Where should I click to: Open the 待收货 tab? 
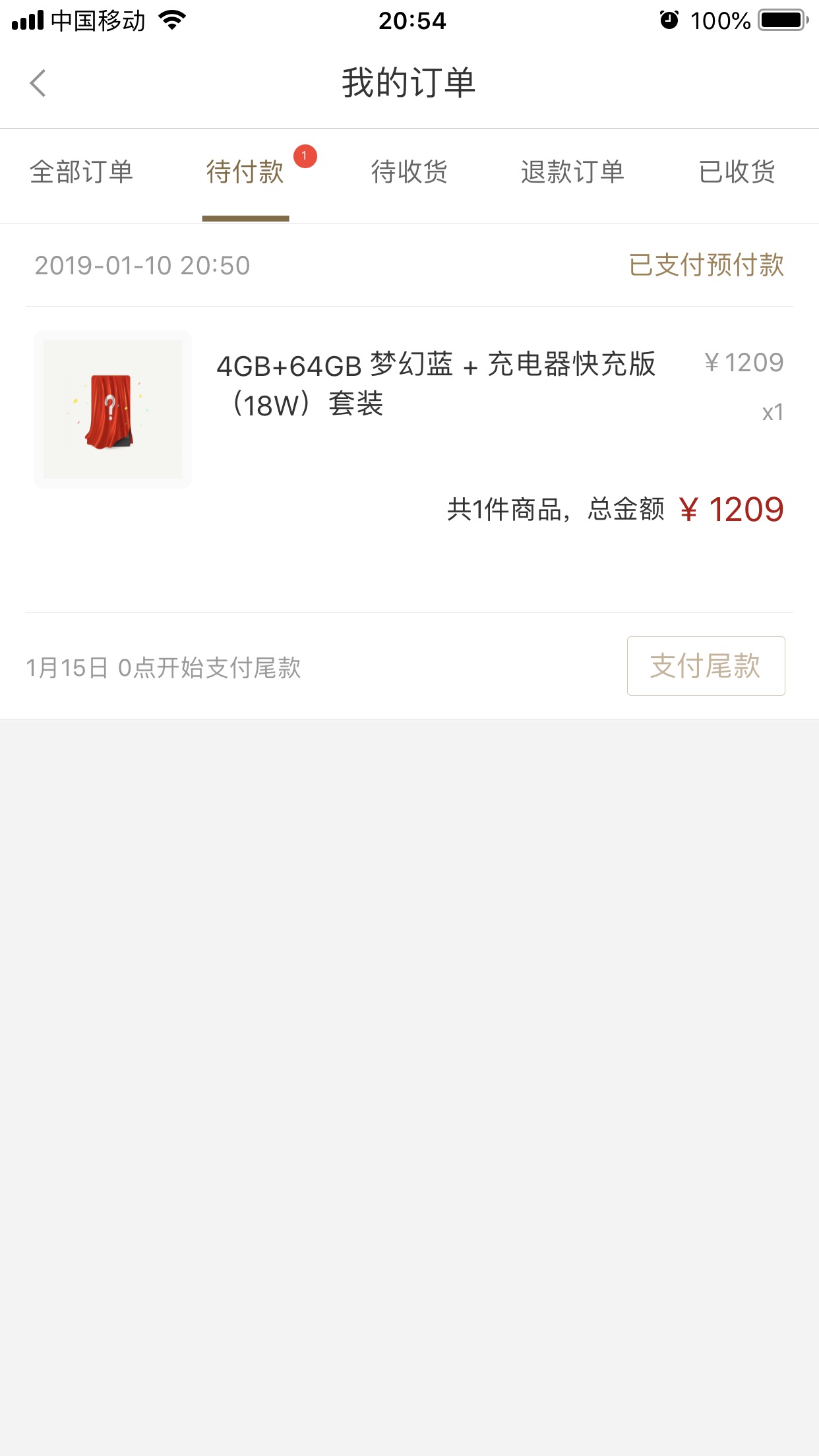[409, 173]
